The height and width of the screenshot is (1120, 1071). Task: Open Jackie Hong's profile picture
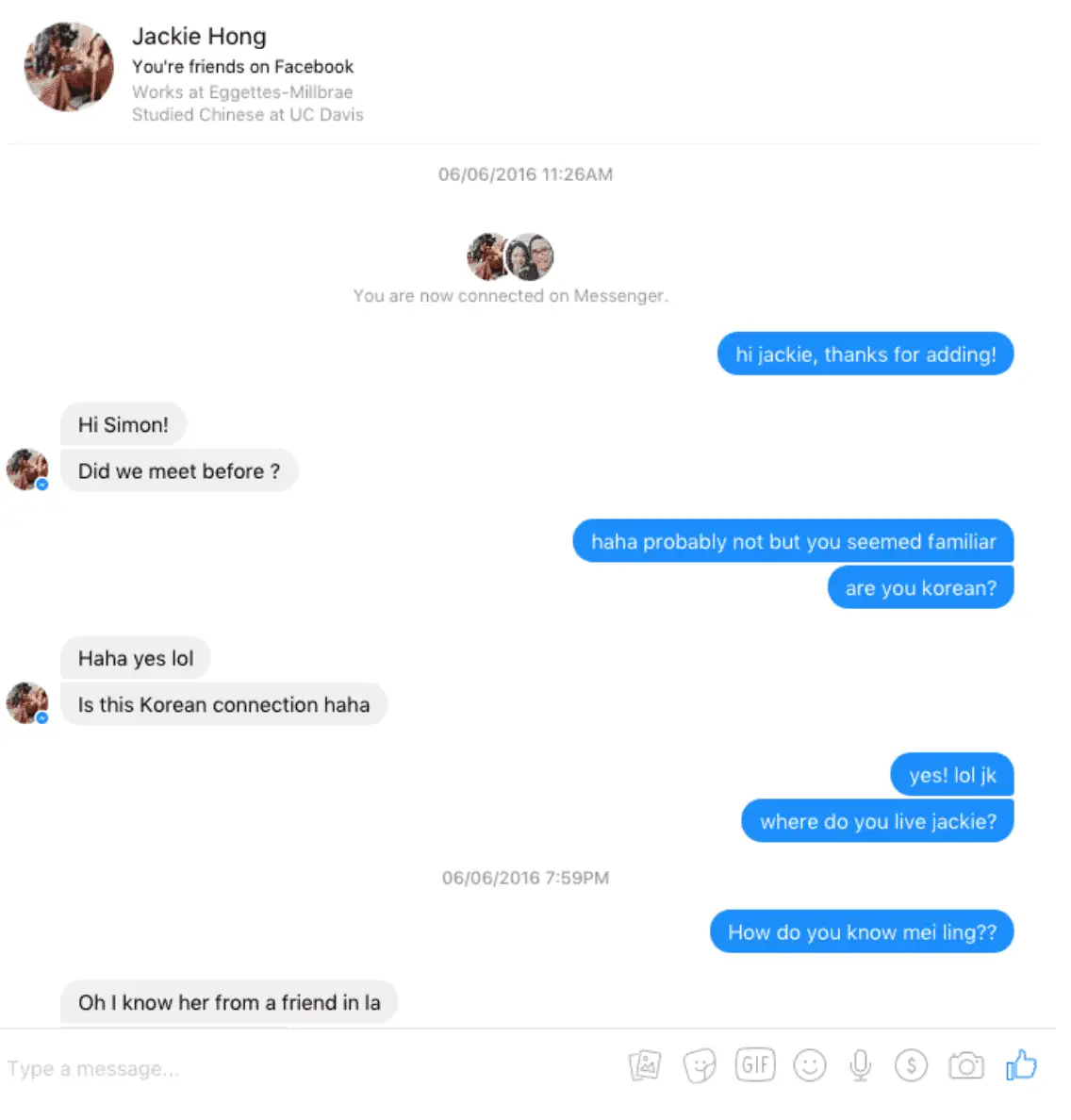(68, 68)
